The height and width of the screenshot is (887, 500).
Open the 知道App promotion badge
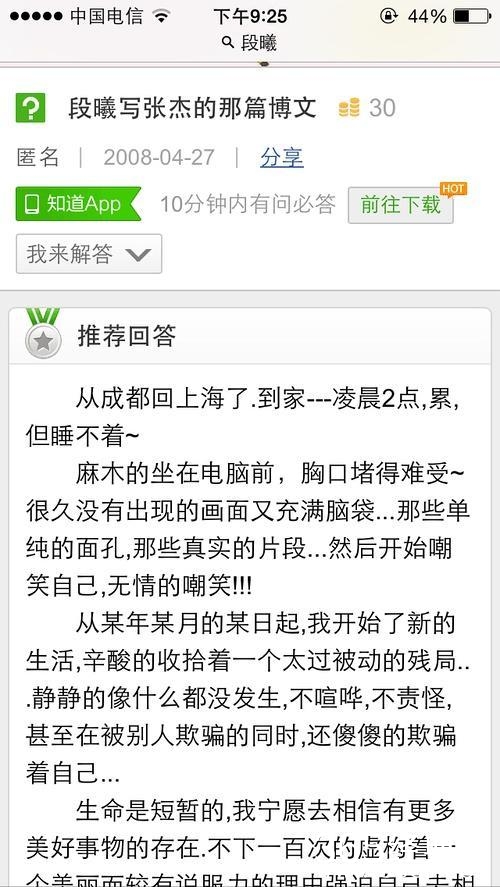pyautogui.click(x=78, y=204)
